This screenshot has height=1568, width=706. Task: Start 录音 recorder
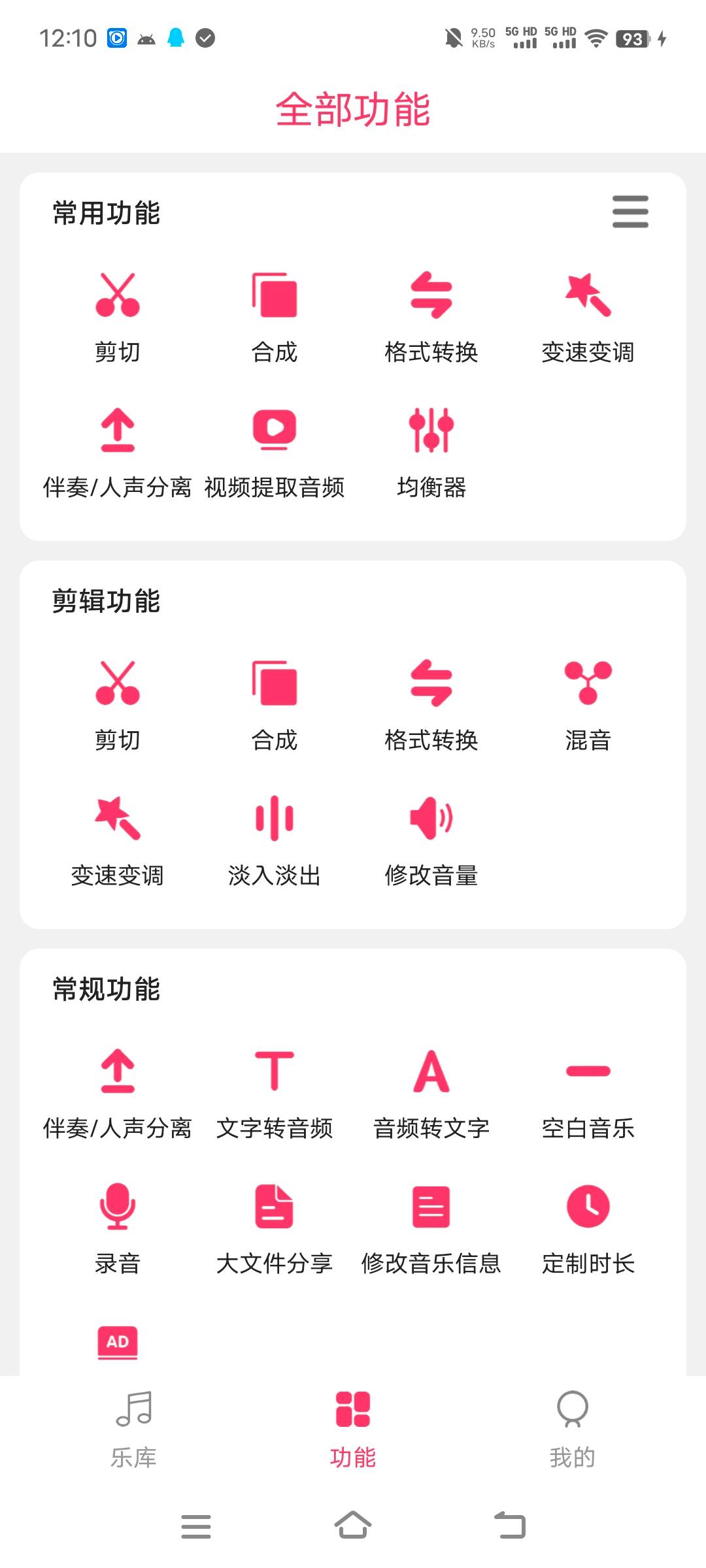[118, 1228]
